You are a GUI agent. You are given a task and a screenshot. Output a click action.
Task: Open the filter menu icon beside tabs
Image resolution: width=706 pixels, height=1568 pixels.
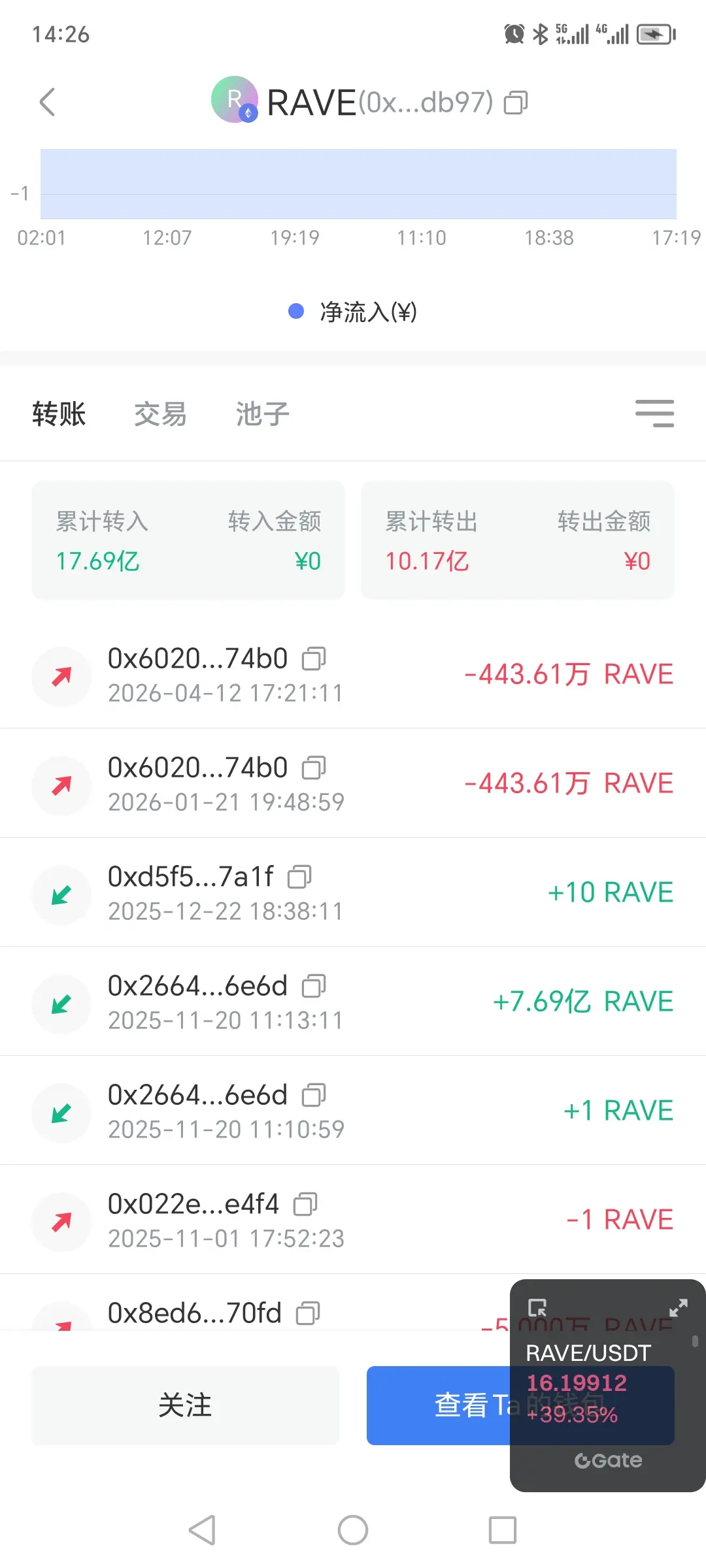[x=654, y=414]
